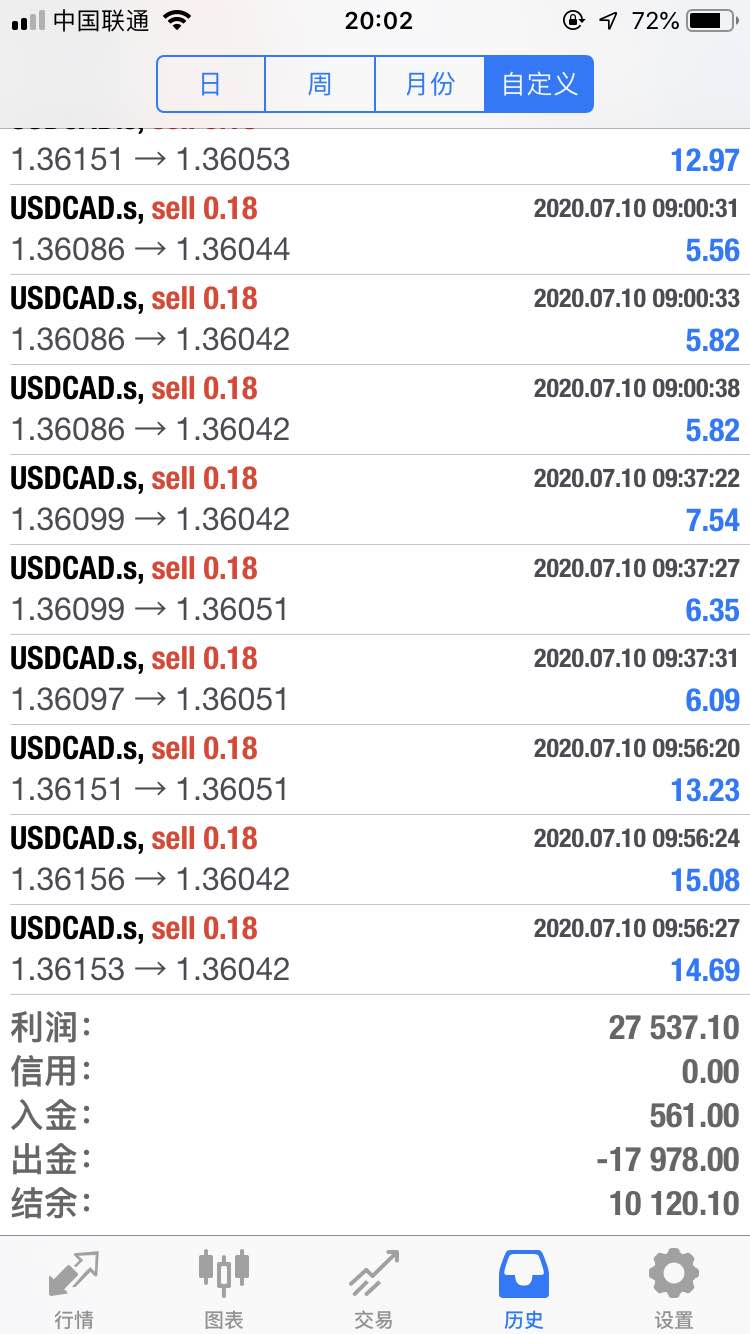
Task: Open the 历史 history tab
Action: point(524,1288)
